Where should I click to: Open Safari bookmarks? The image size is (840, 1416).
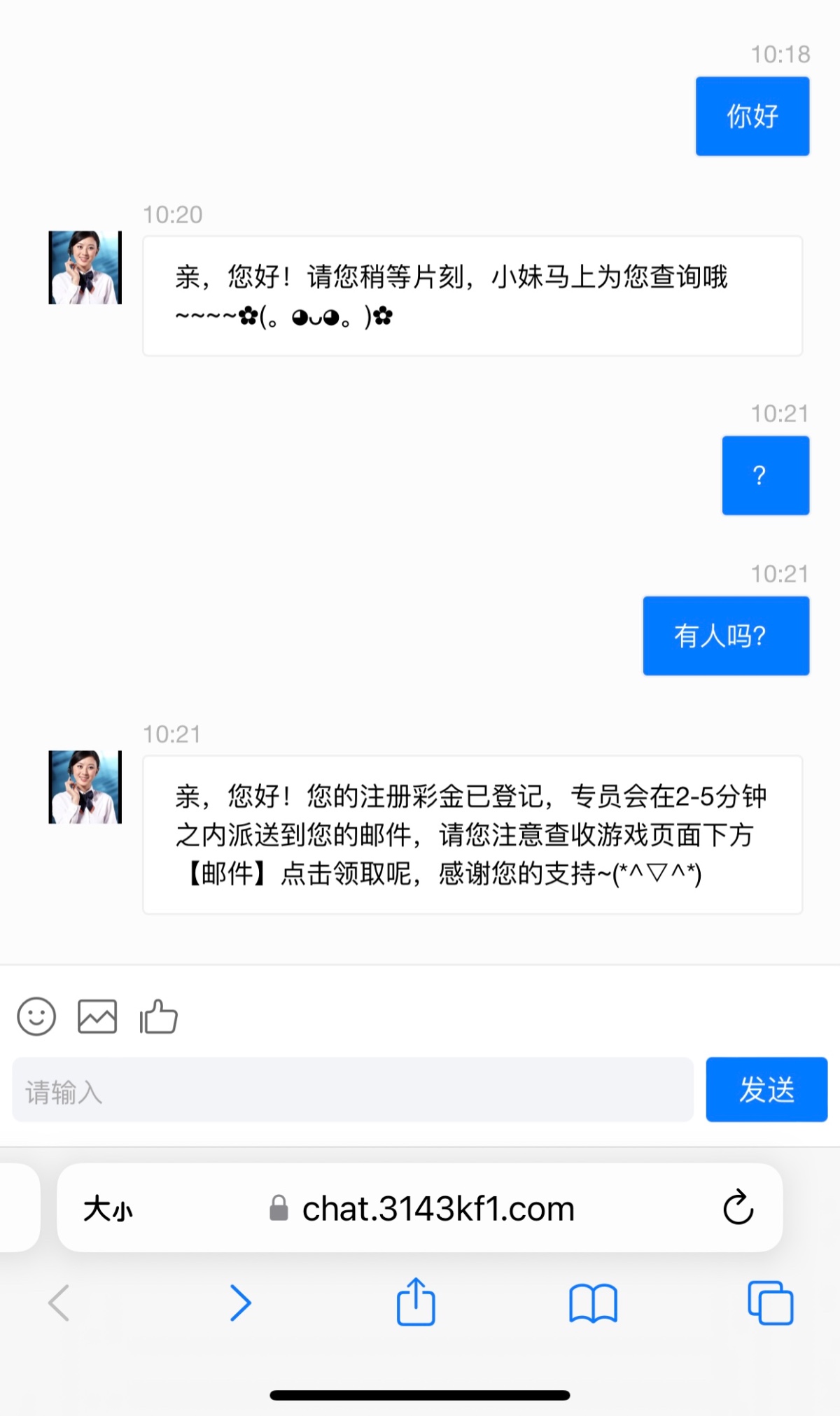(x=593, y=1303)
